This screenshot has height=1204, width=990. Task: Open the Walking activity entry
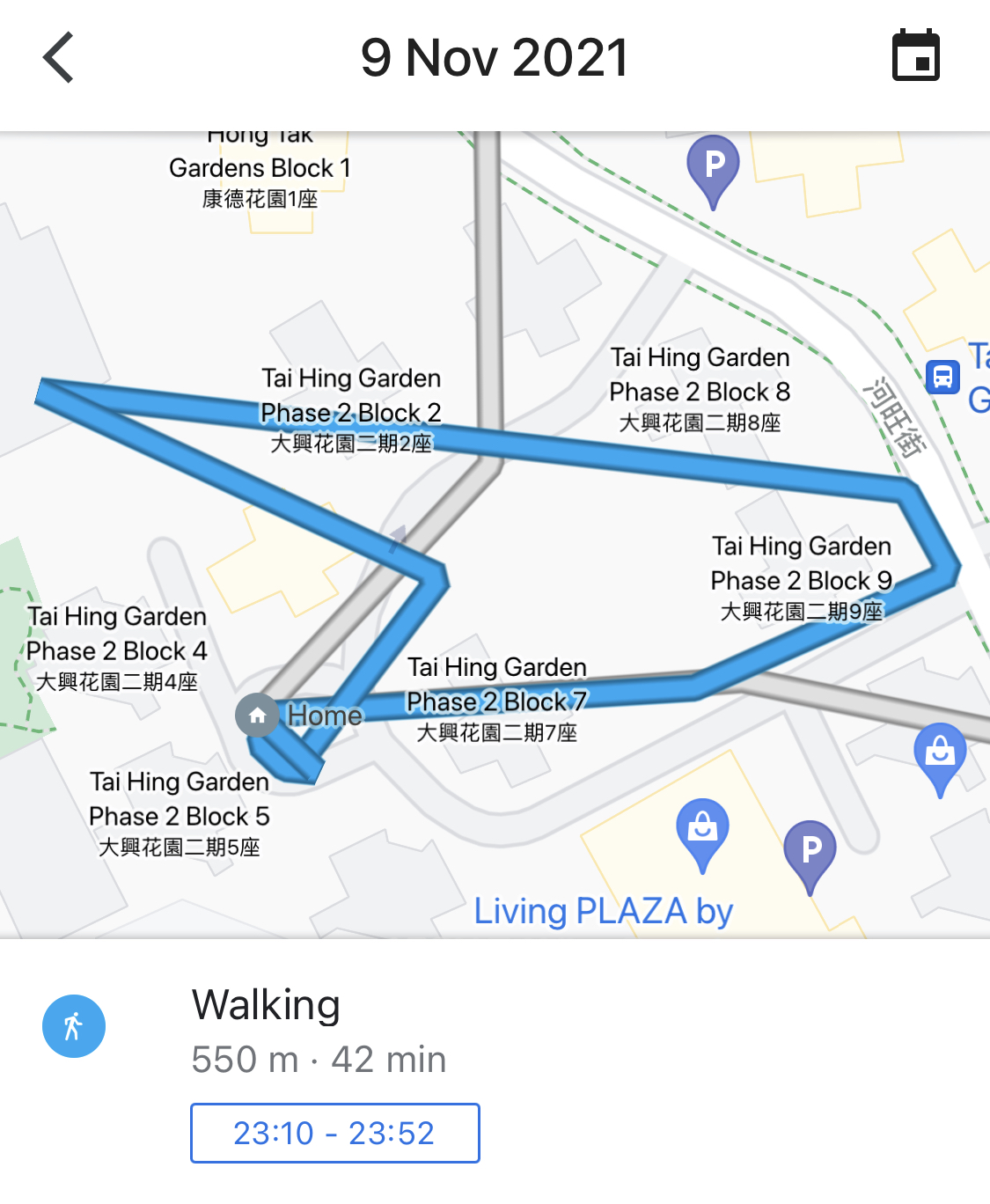266,1005
